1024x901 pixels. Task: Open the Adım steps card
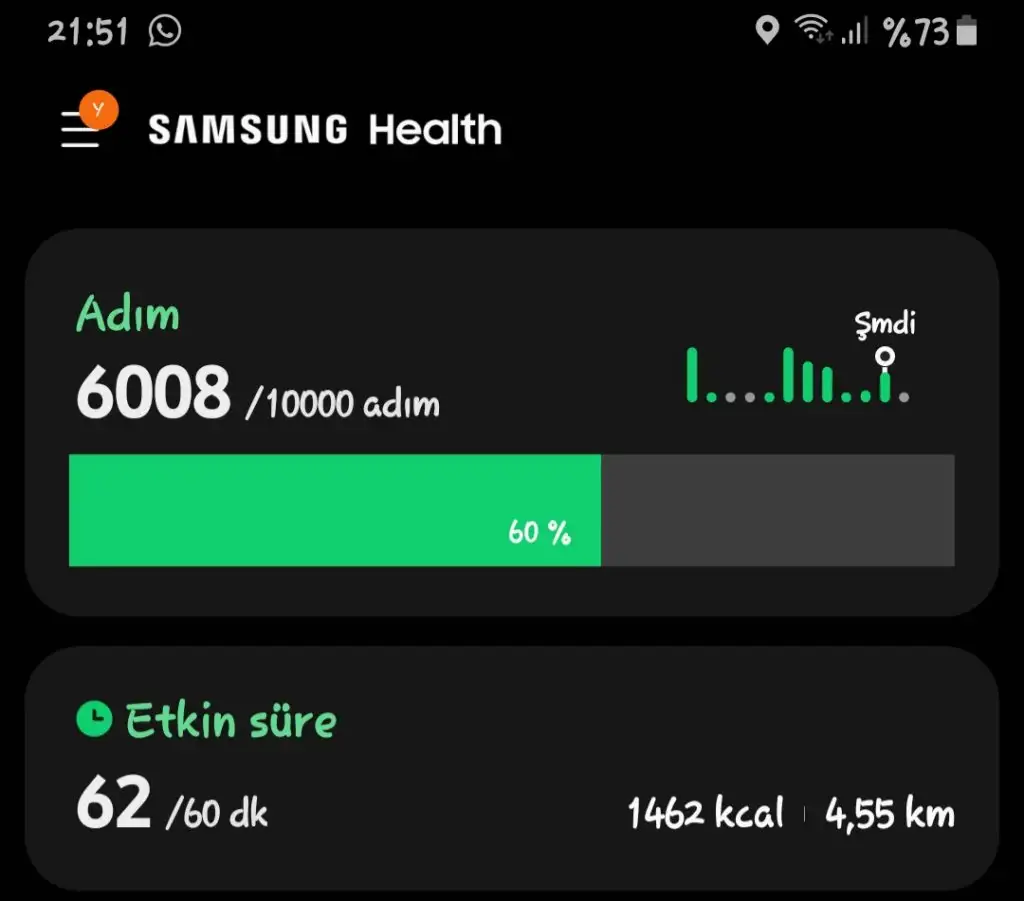point(511,420)
